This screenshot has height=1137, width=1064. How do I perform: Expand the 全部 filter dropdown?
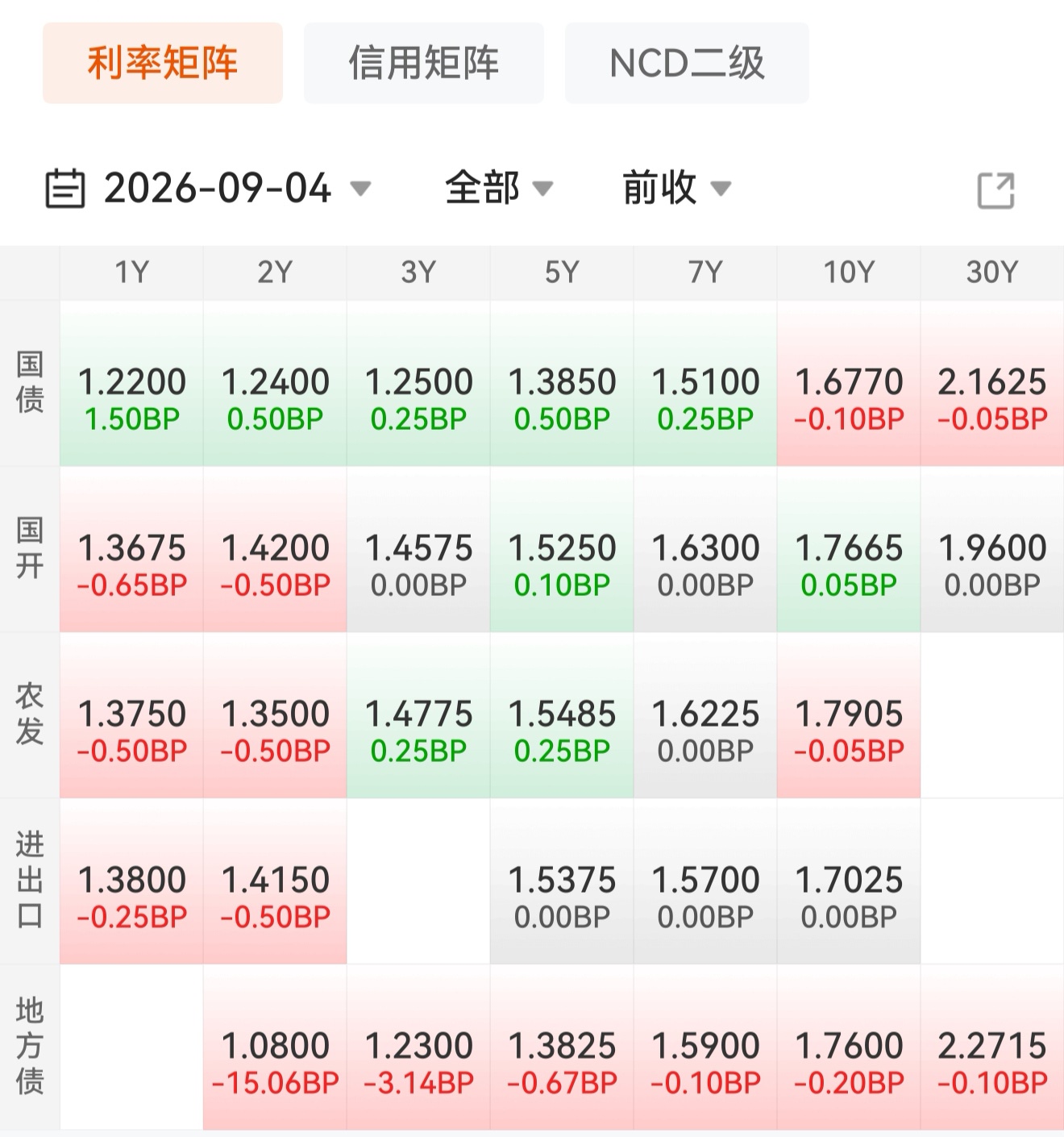[x=498, y=189]
